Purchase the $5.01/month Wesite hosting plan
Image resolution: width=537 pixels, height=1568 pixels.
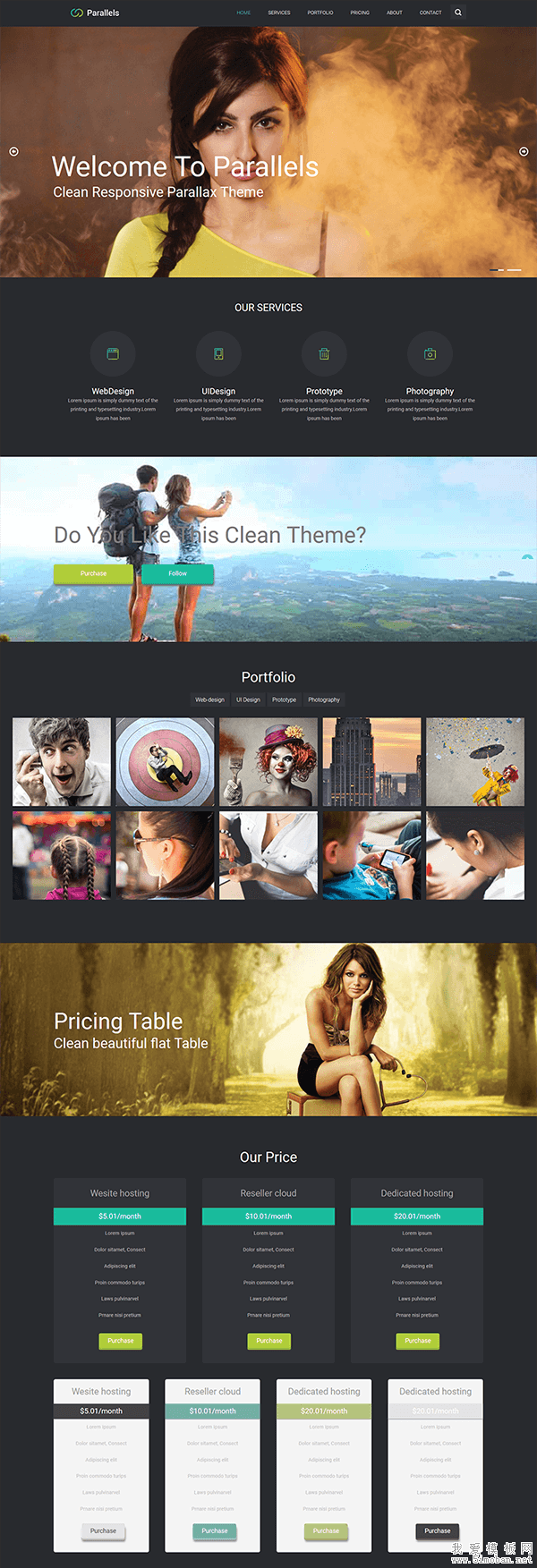tap(121, 1341)
